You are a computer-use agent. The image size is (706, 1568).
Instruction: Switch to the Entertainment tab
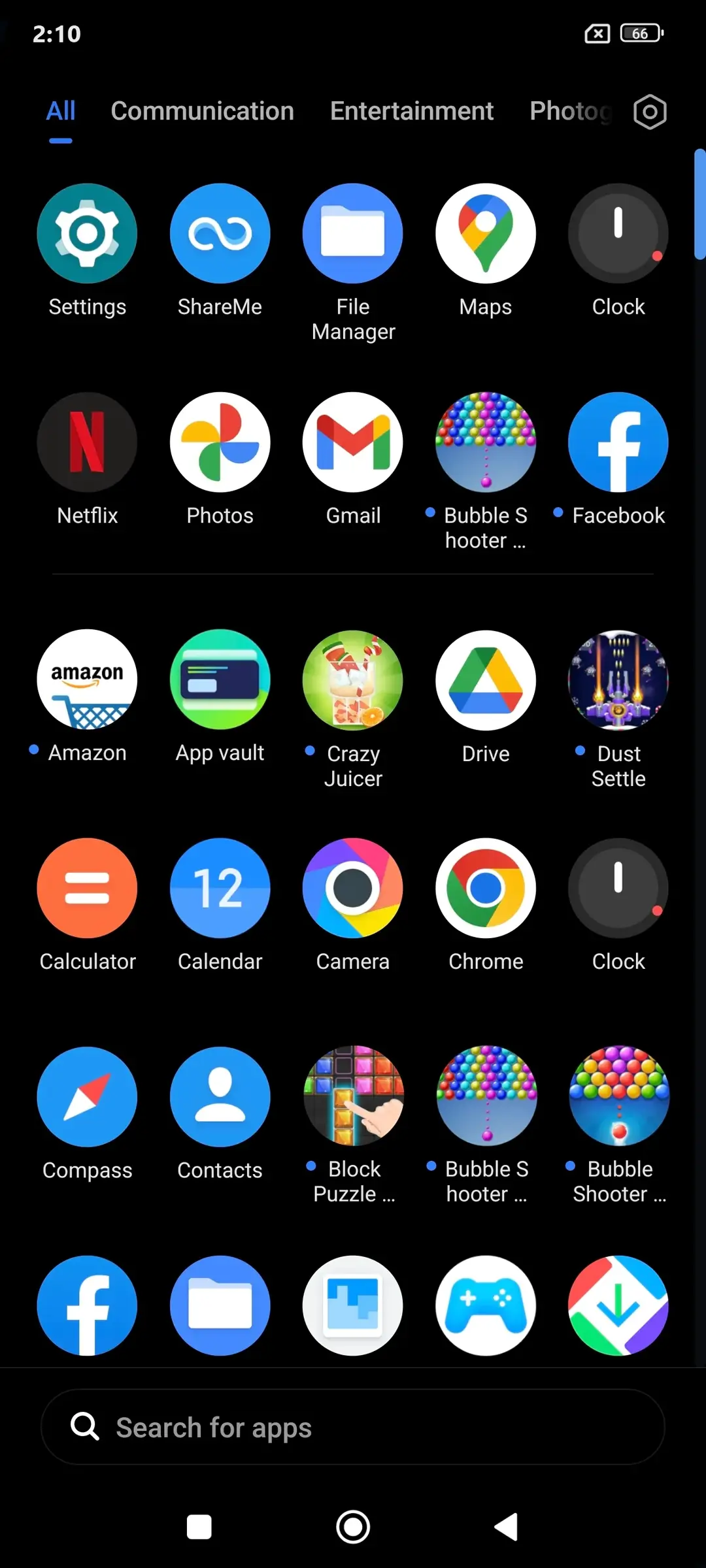click(x=412, y=111)
